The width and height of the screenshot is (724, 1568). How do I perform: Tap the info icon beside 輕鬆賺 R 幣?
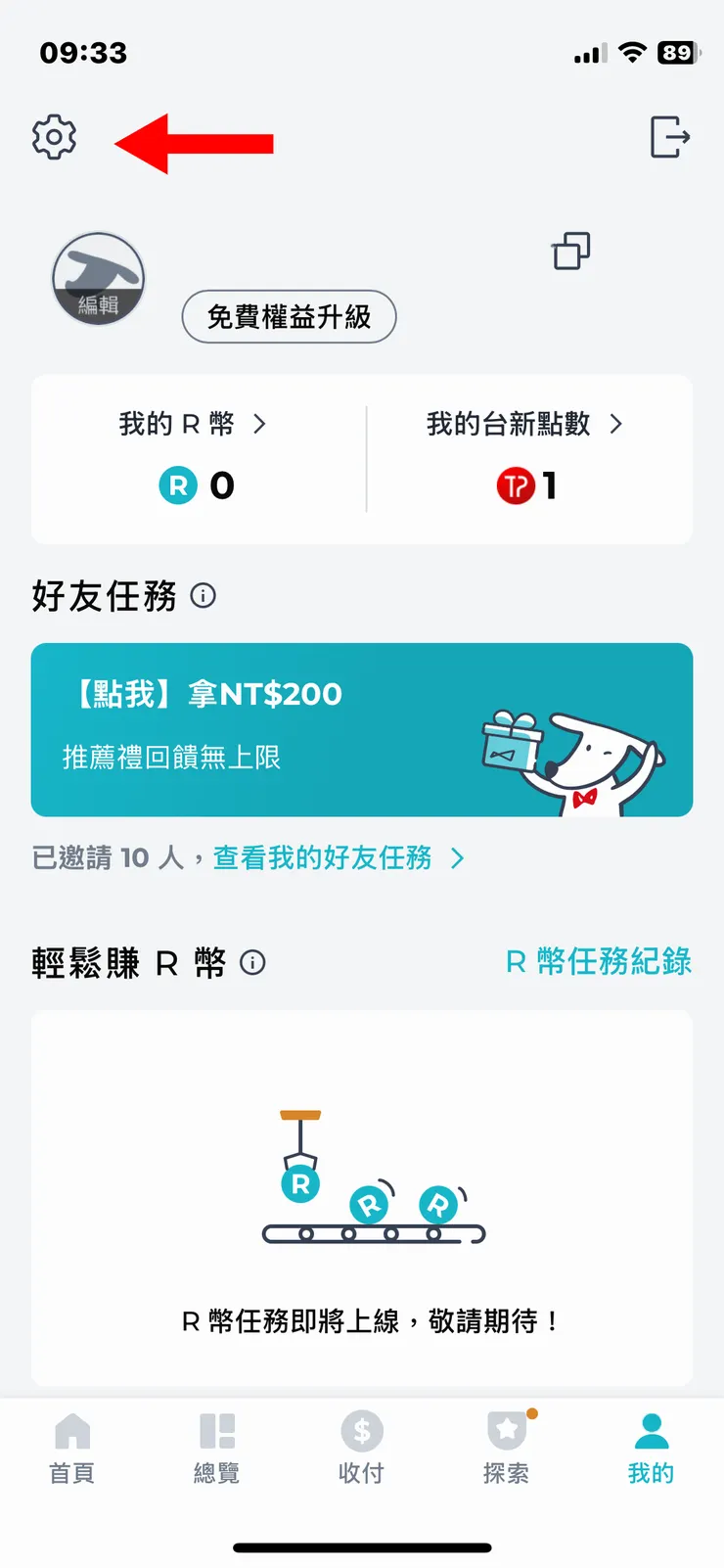pos(252,964)
